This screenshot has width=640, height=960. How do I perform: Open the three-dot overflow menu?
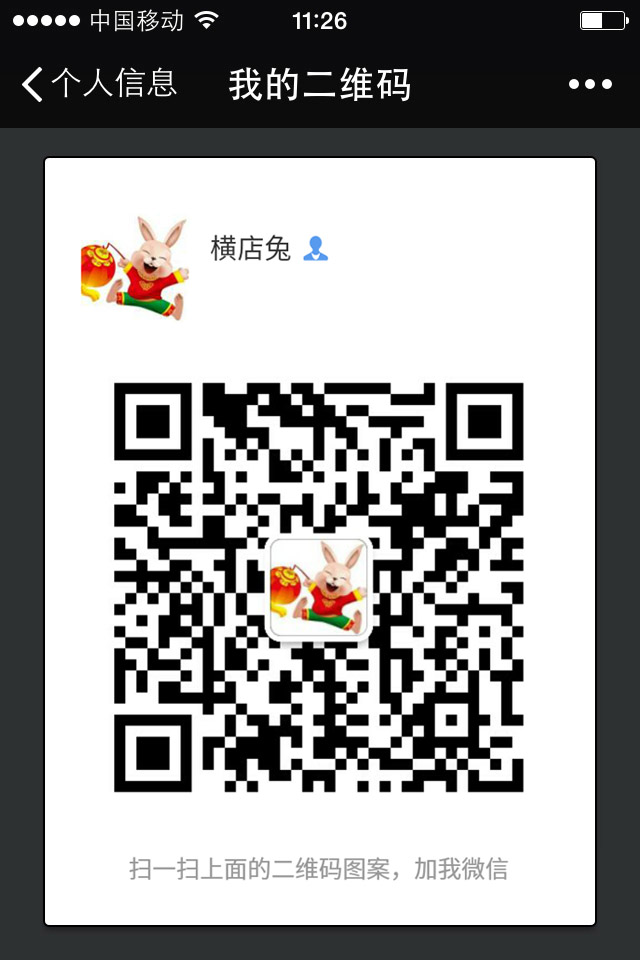[x=590, y=84]
